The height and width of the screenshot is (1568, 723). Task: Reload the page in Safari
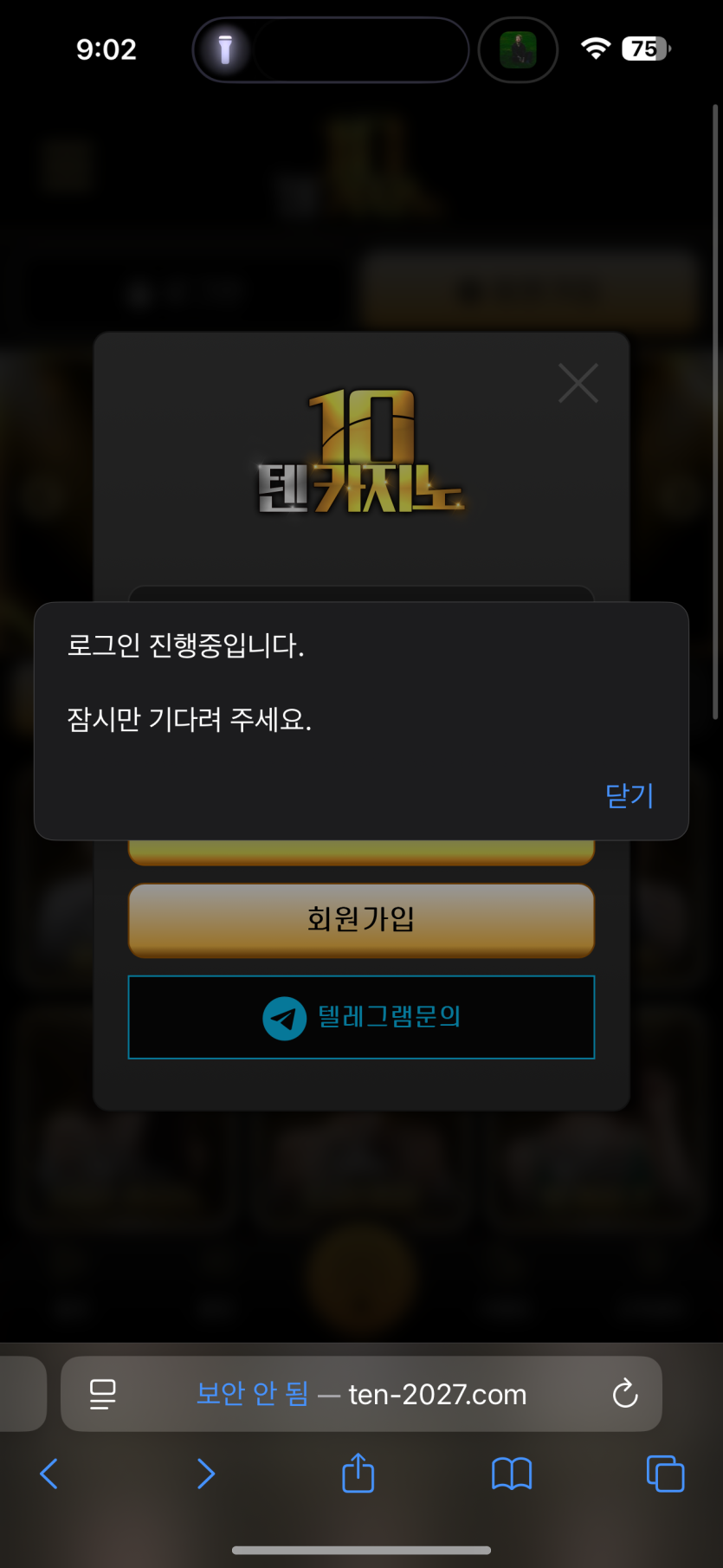click(x=624, y=1394)
